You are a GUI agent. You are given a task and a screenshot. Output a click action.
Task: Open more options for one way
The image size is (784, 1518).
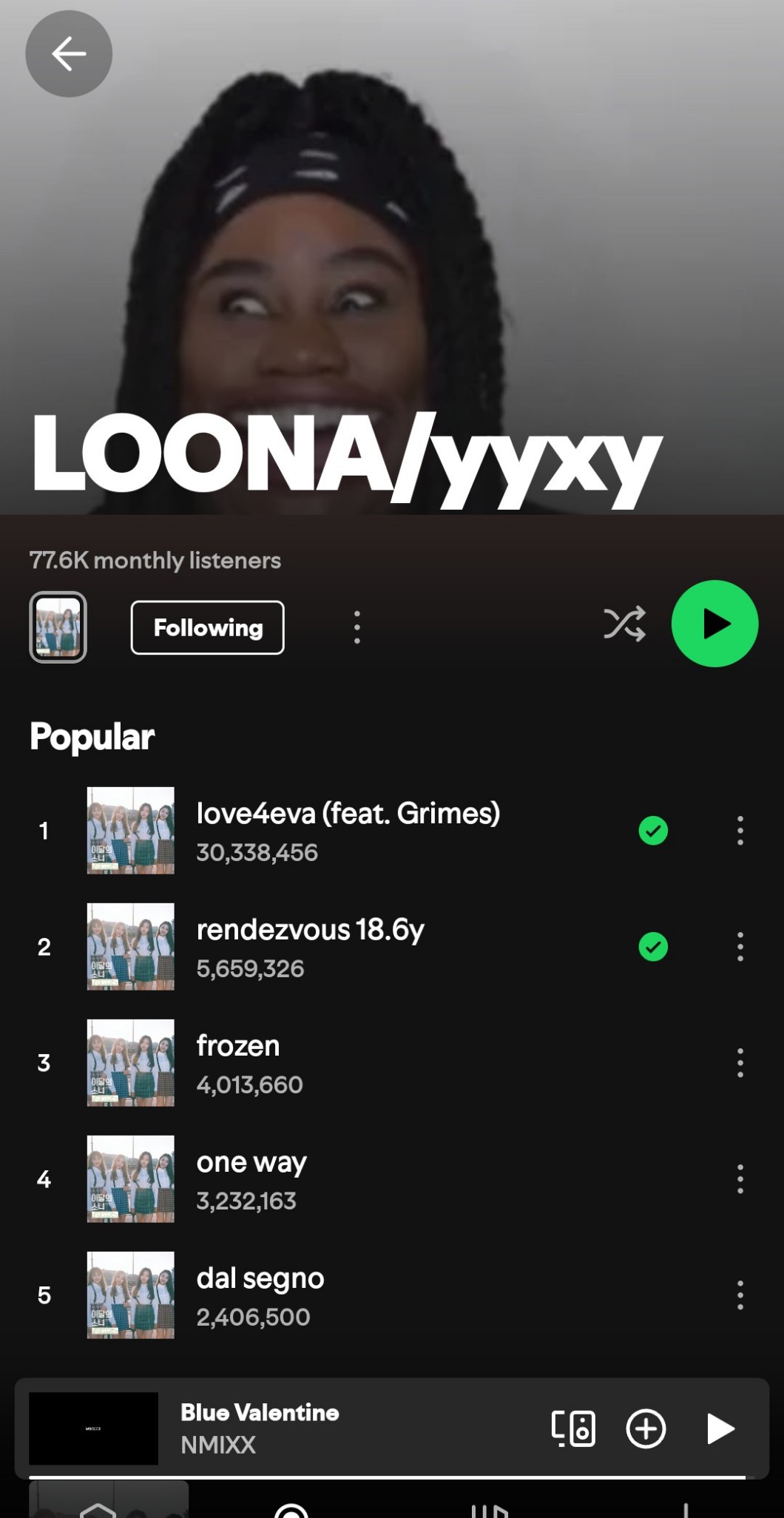[x=740, y=1179]
